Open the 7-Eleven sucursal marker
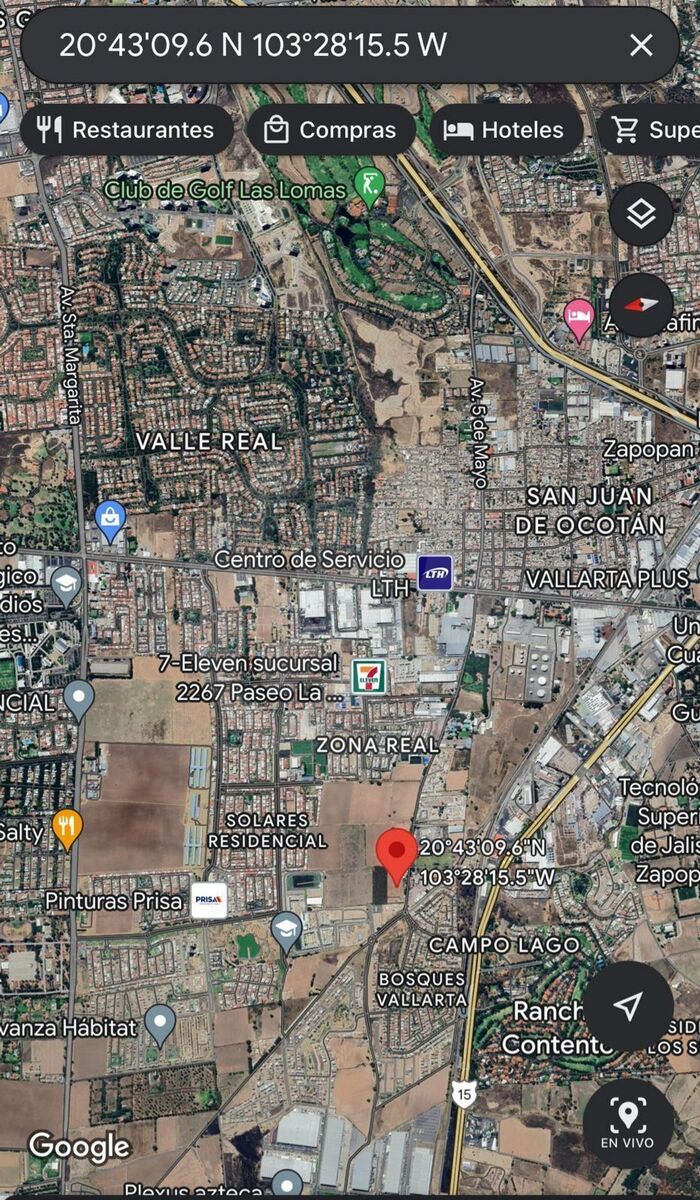Image resolution: width=700 pixels, height=1200 pixels. [369, 677]
